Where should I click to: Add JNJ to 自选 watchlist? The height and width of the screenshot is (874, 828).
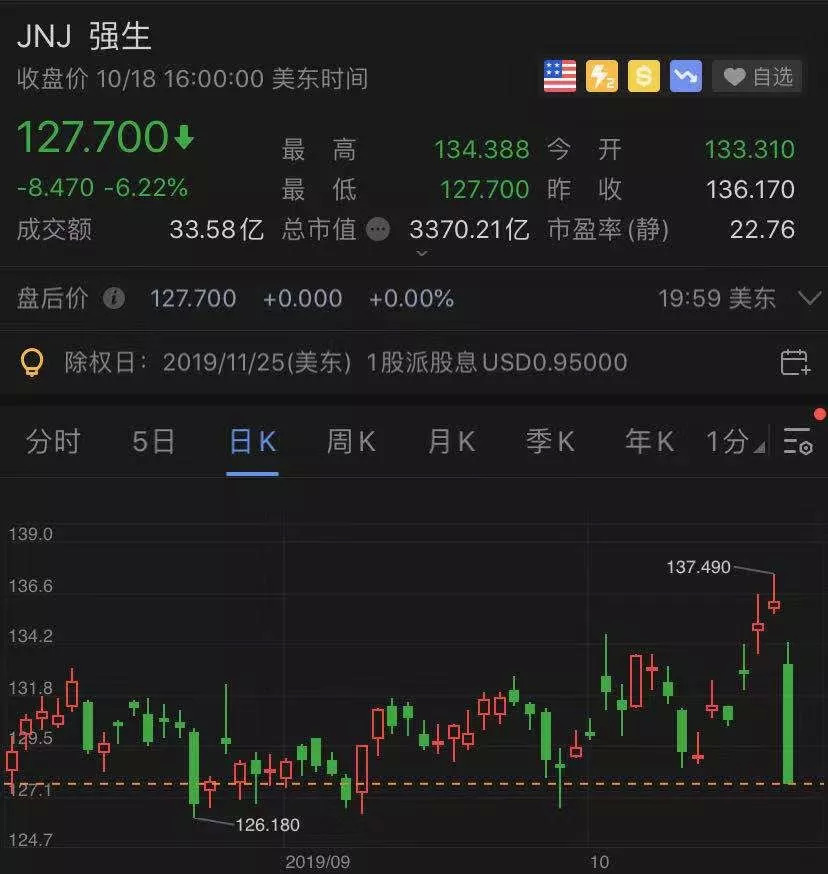coord(757,77)
